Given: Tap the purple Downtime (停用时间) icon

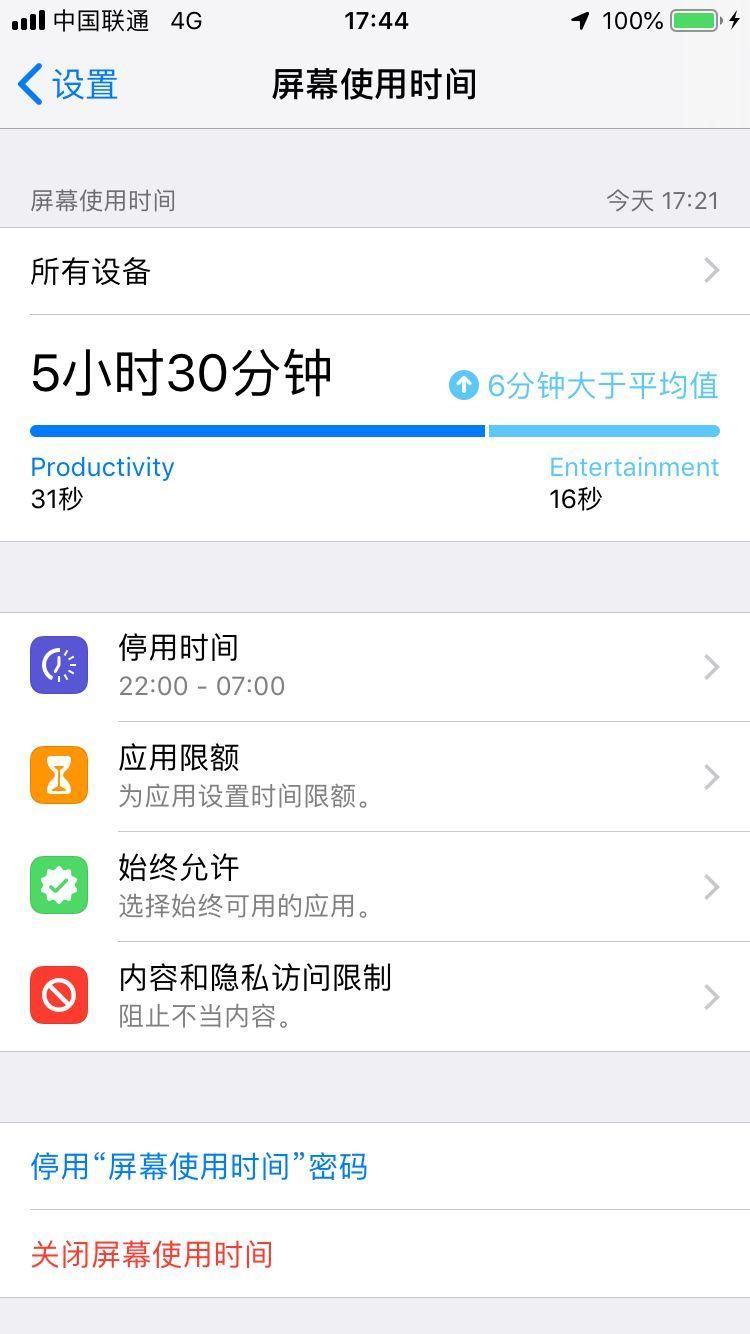Looking at the screenshot, I should tap(59, 666).
